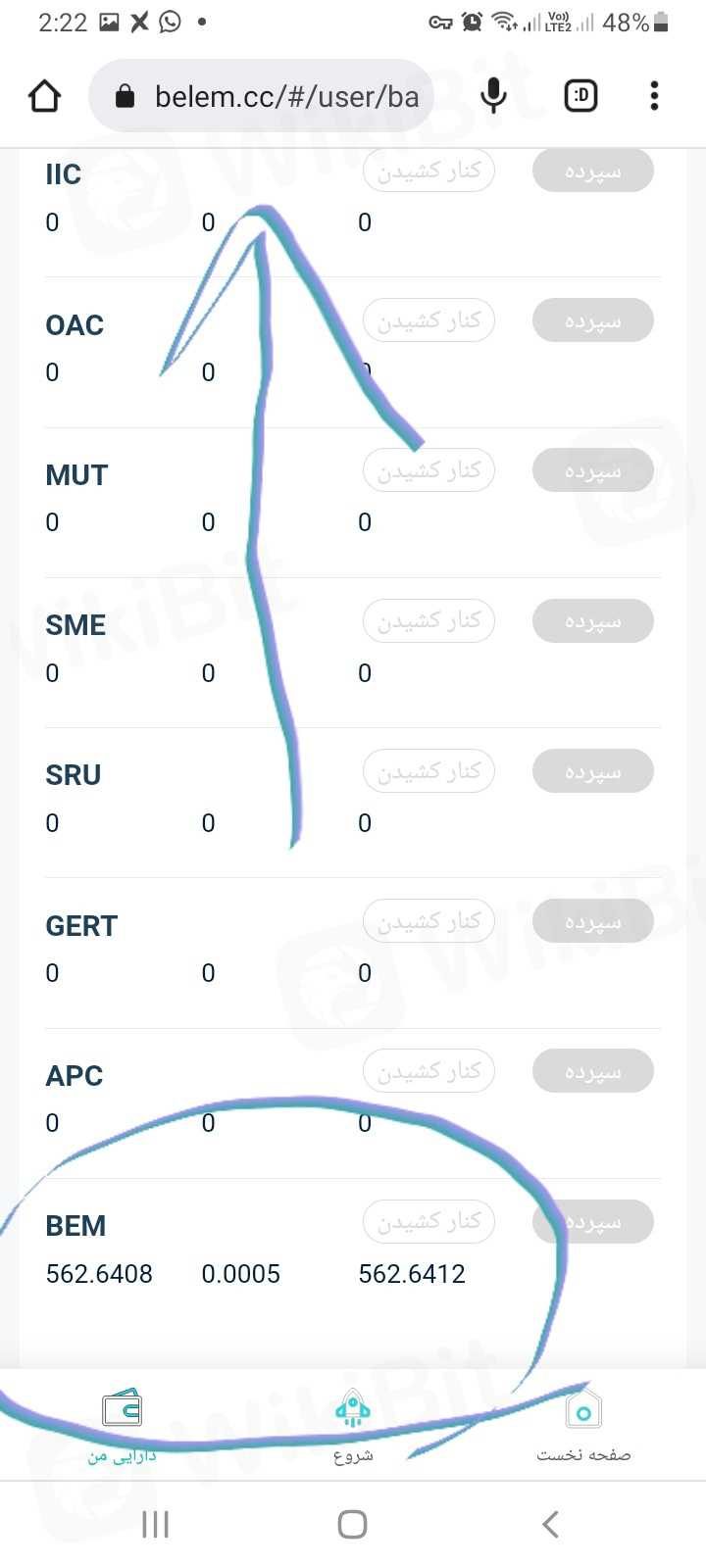
Task: Open the browser overflow menu
Action: pos(654,96)
